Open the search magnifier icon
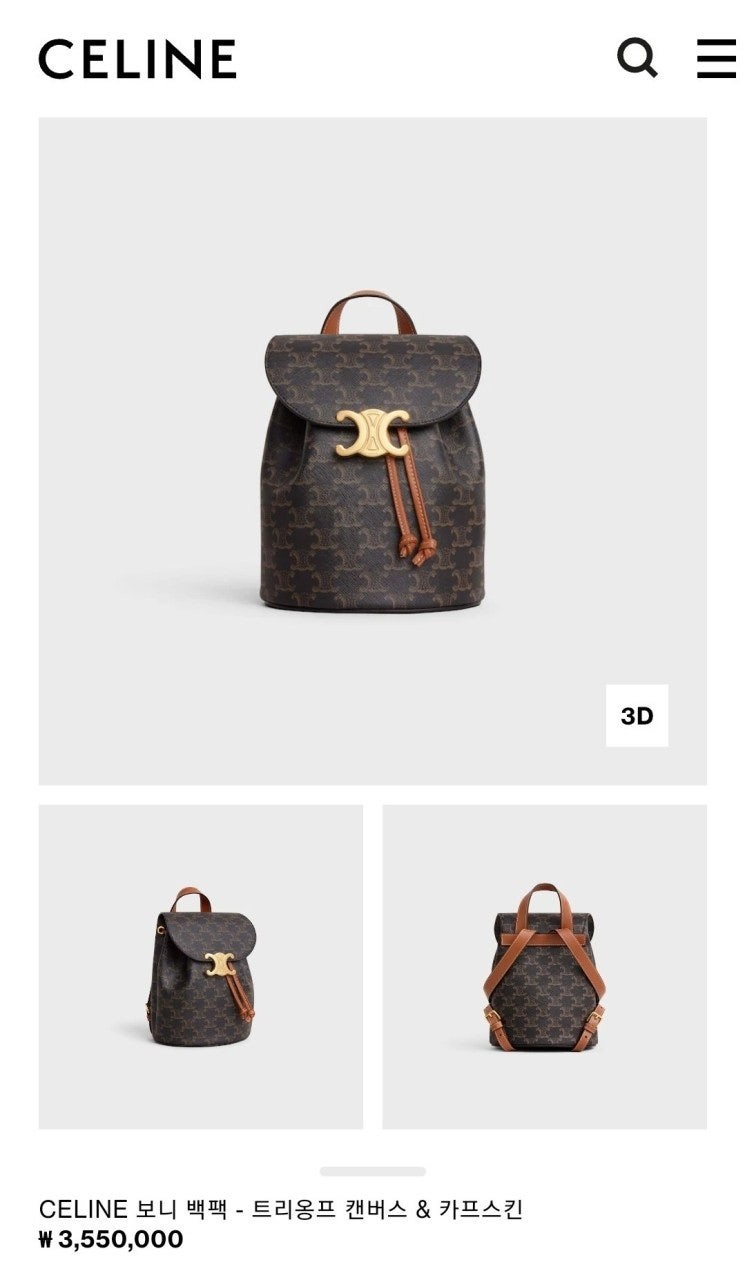745x1280 pixels. (x=637, y=58)
